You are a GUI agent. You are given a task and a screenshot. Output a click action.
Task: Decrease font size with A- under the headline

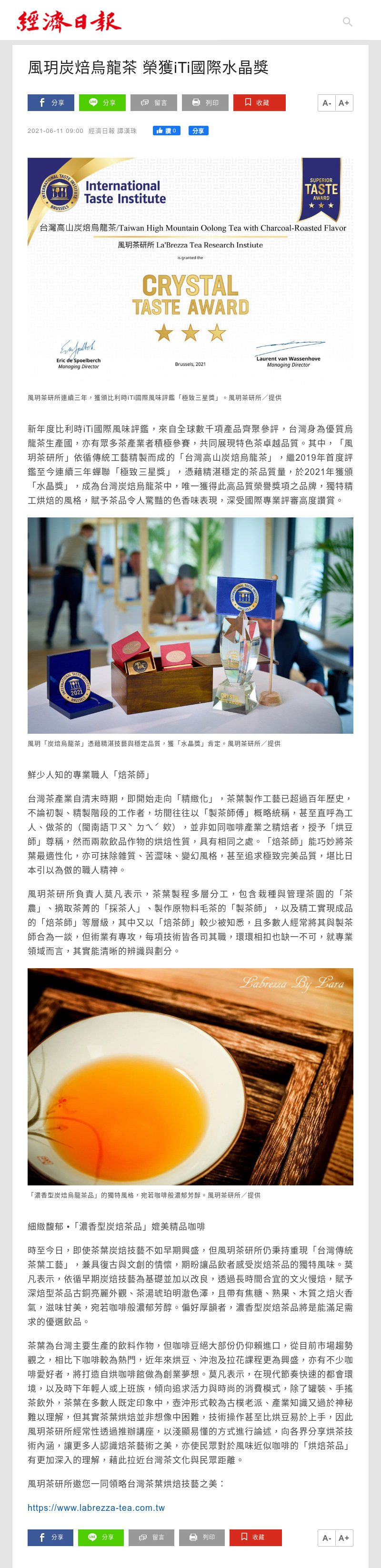(x=327, y=103)
